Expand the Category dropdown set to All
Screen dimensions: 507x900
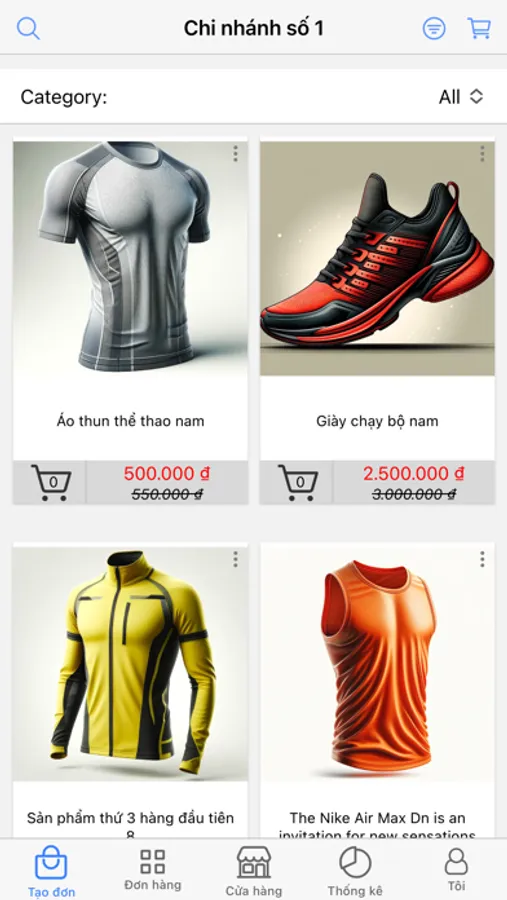tap(460, 97)
